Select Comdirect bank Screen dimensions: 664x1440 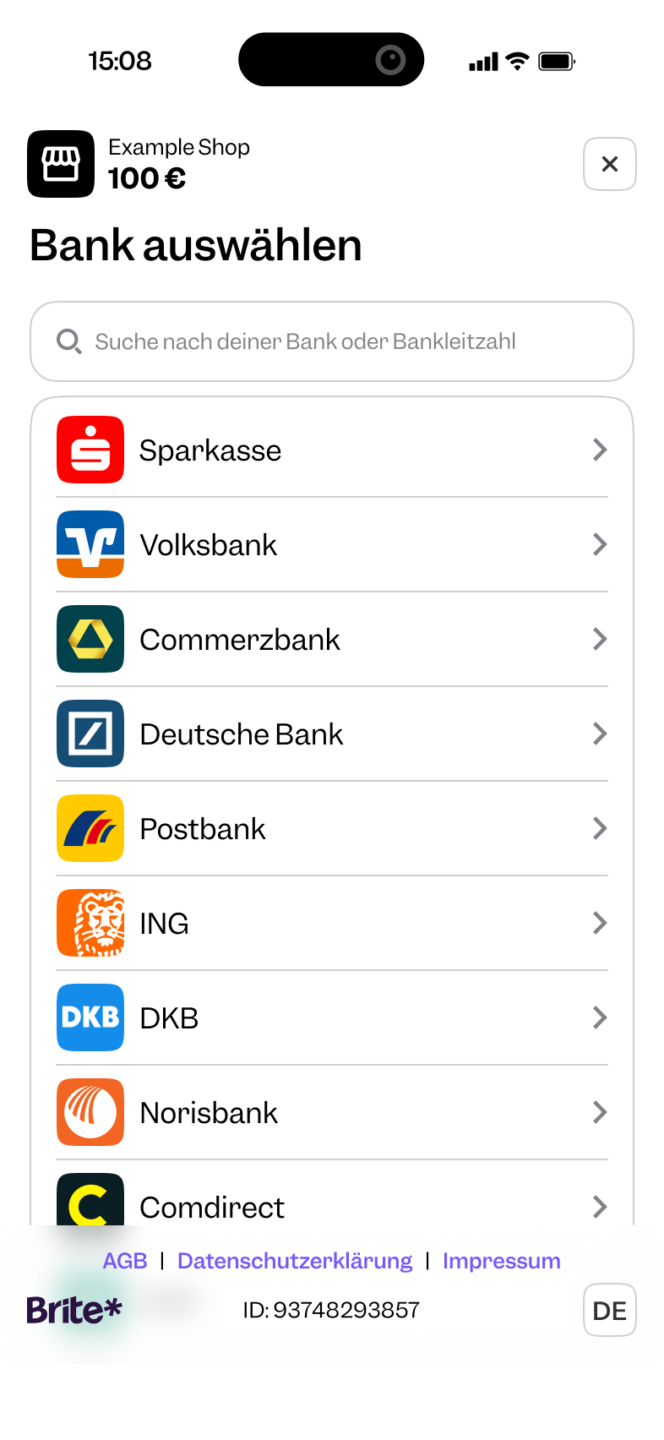[x=332, y=1196]
